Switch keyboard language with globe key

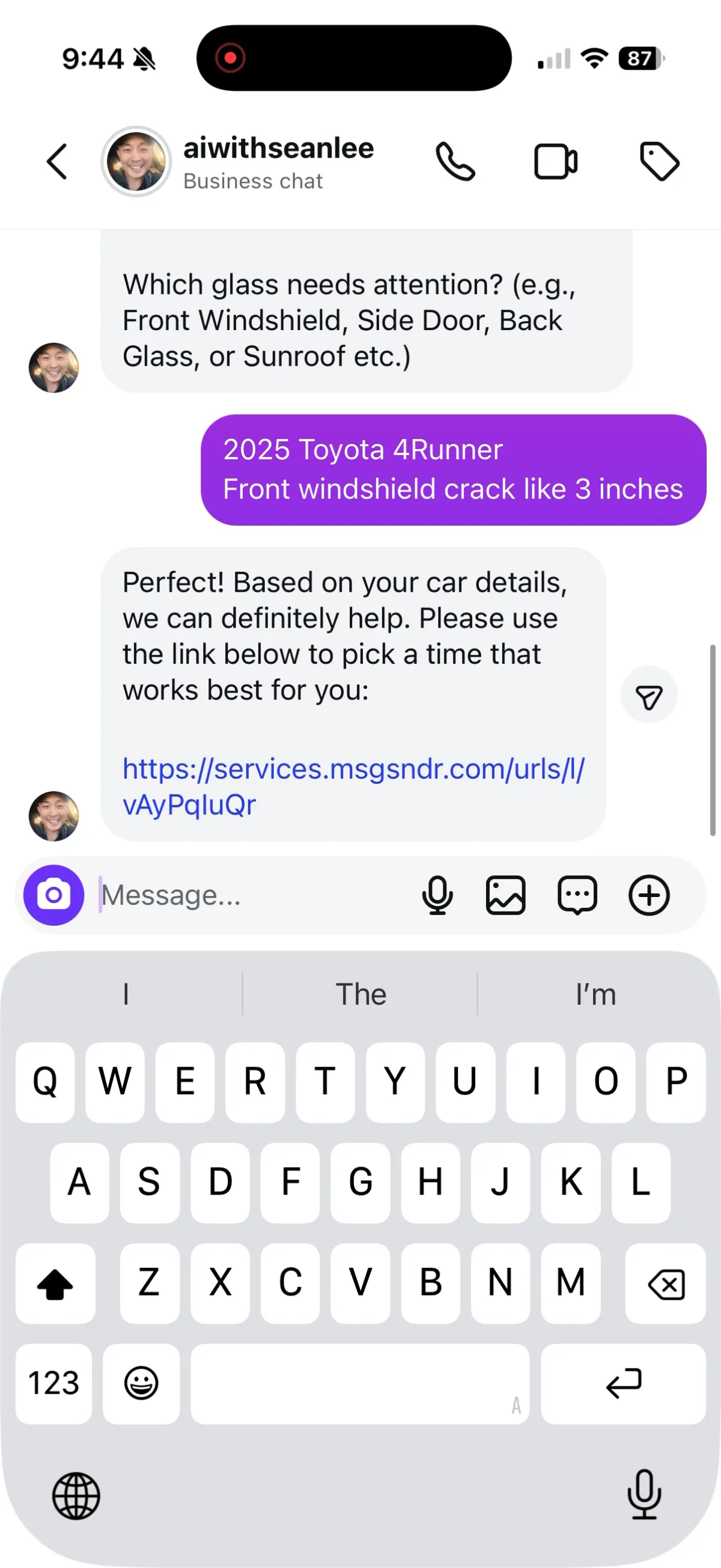(x=76, y=1495)
